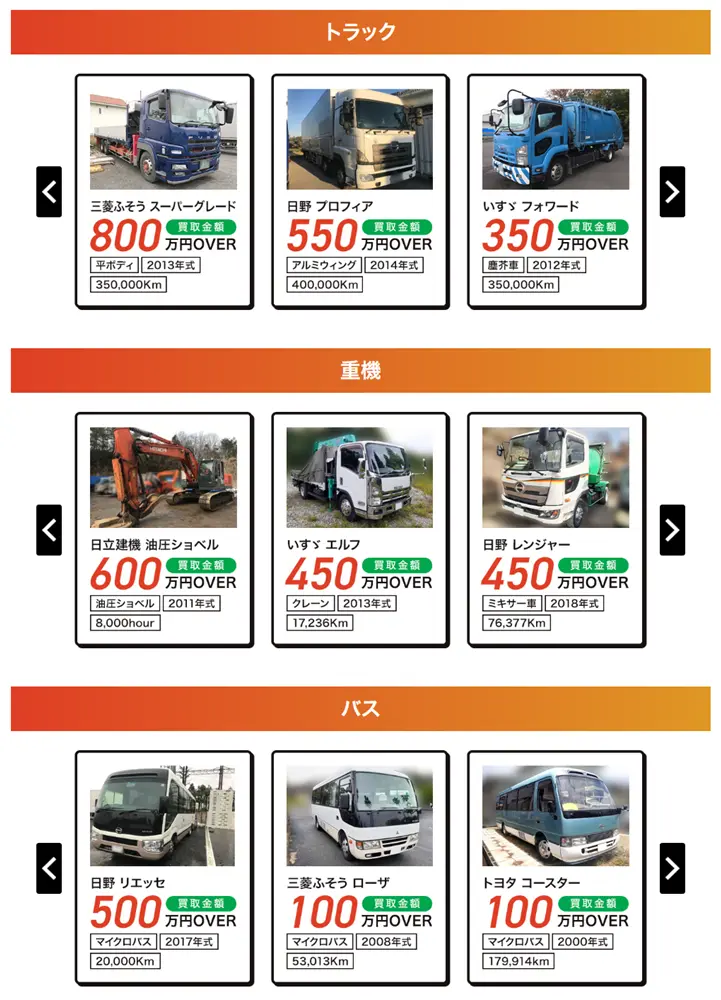Show previous item in トラック carousel

pyautogui.click(x=49, y=192)
